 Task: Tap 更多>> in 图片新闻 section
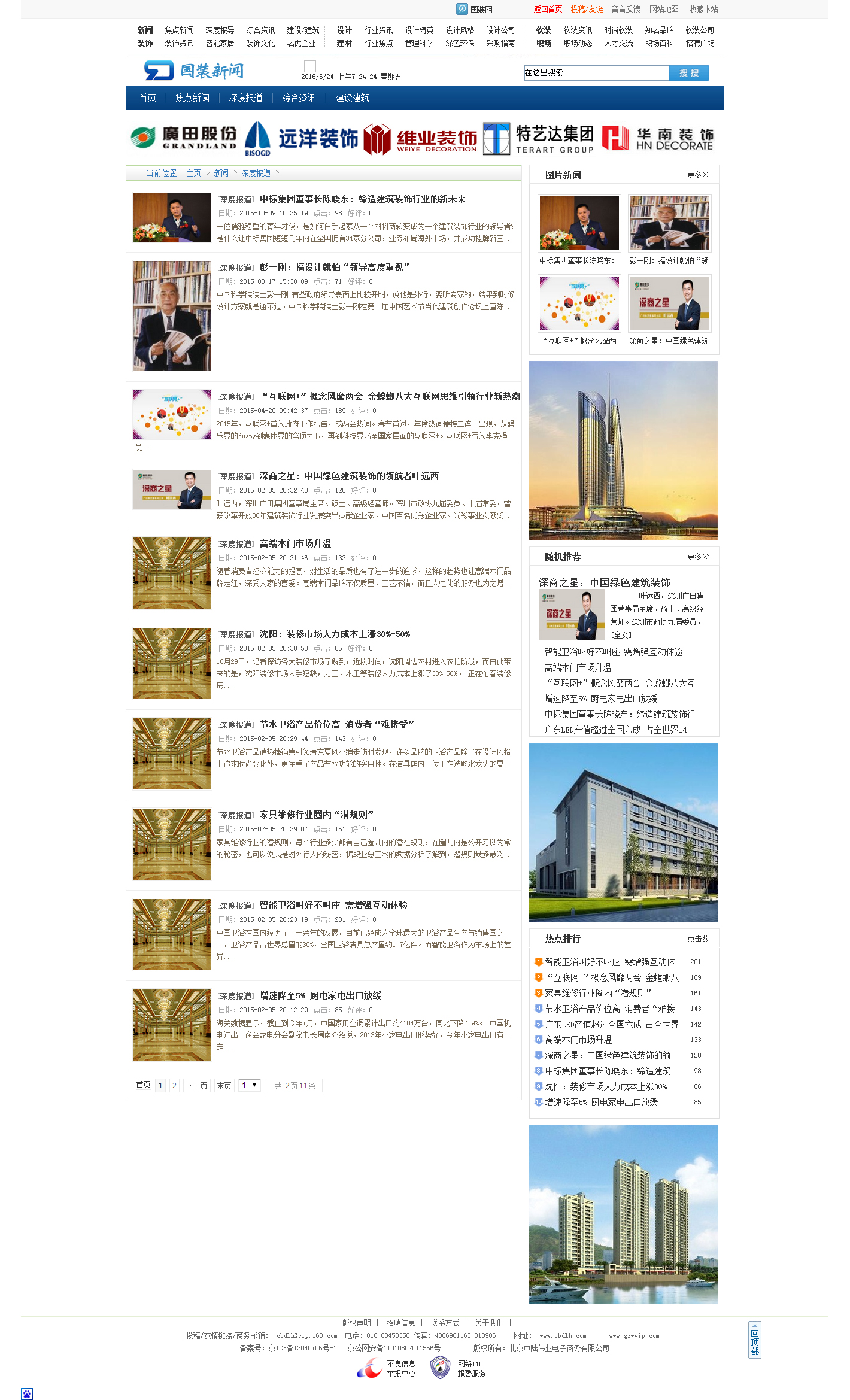[698, 175]
